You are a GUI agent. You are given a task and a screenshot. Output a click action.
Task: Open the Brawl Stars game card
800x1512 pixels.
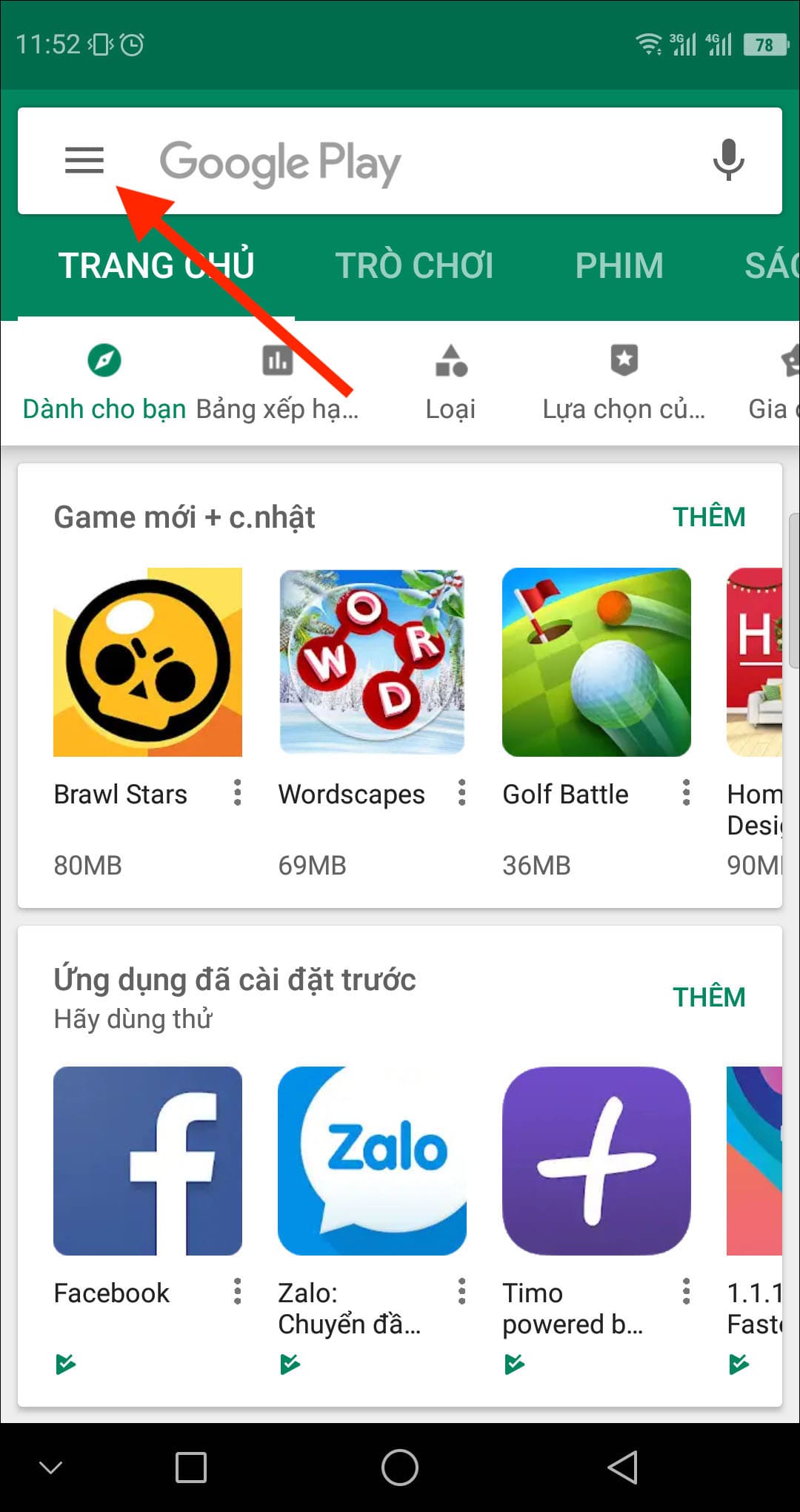click(x=147, y=662)
